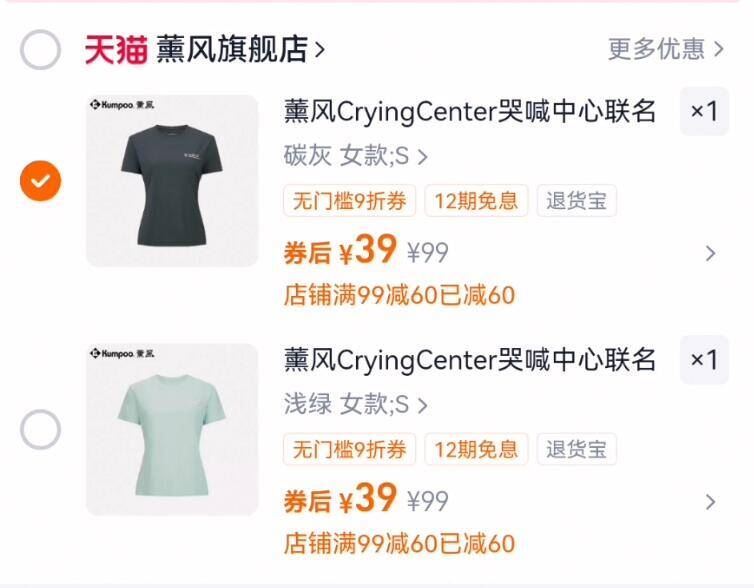754x588 pixels.
Task: Change options for 浅绿 女款;S
Action: 356,405
